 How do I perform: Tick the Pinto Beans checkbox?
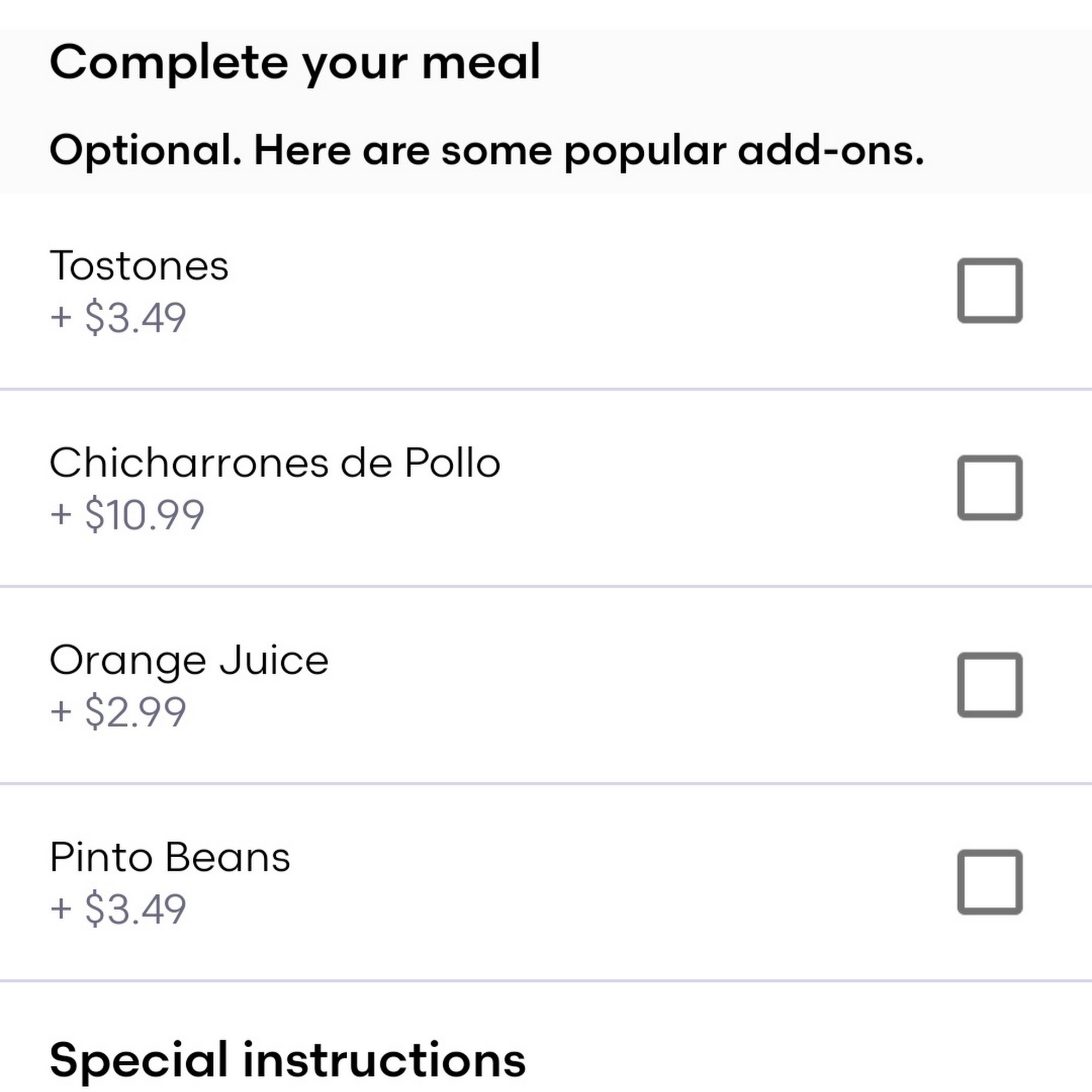click(990, 882)
